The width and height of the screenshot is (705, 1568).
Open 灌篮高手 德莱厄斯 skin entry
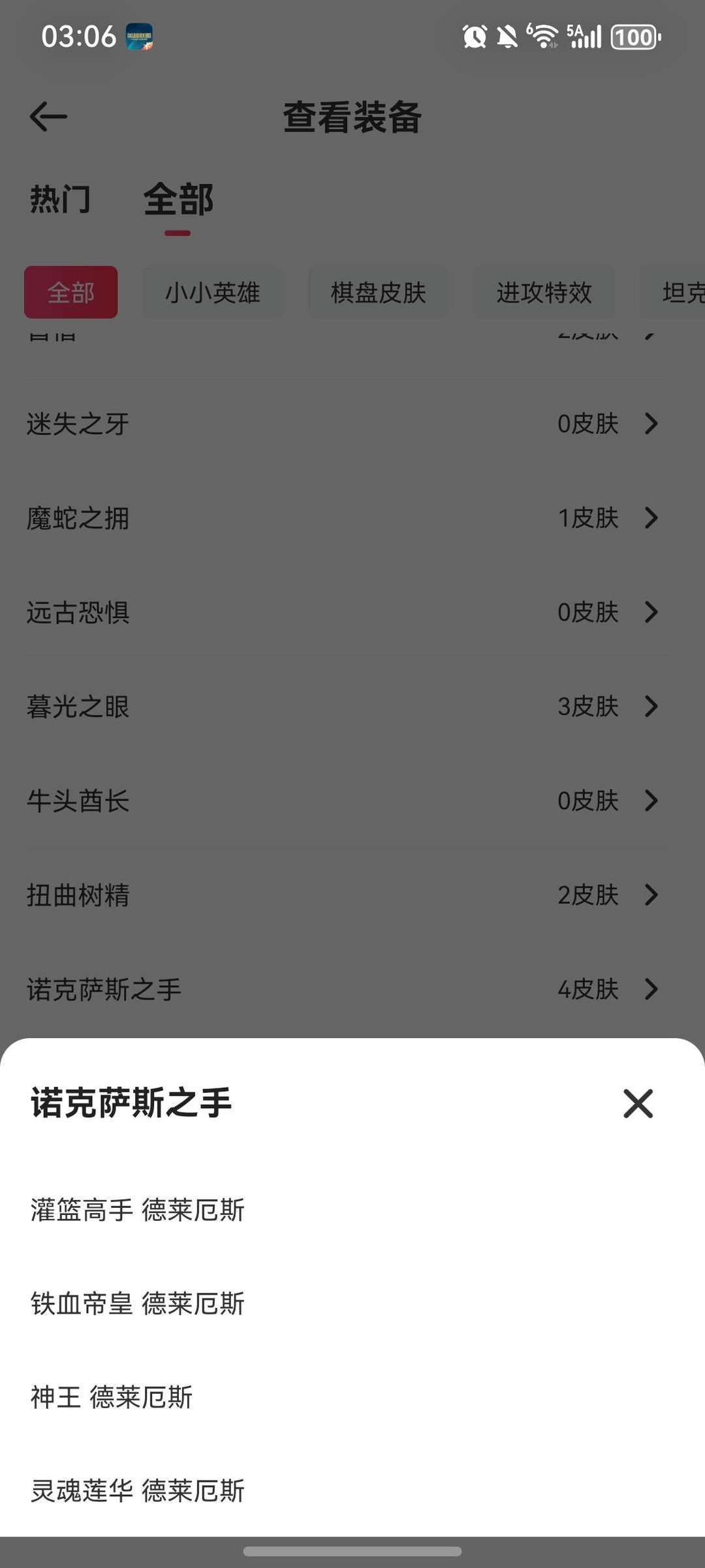(138, 1211)
